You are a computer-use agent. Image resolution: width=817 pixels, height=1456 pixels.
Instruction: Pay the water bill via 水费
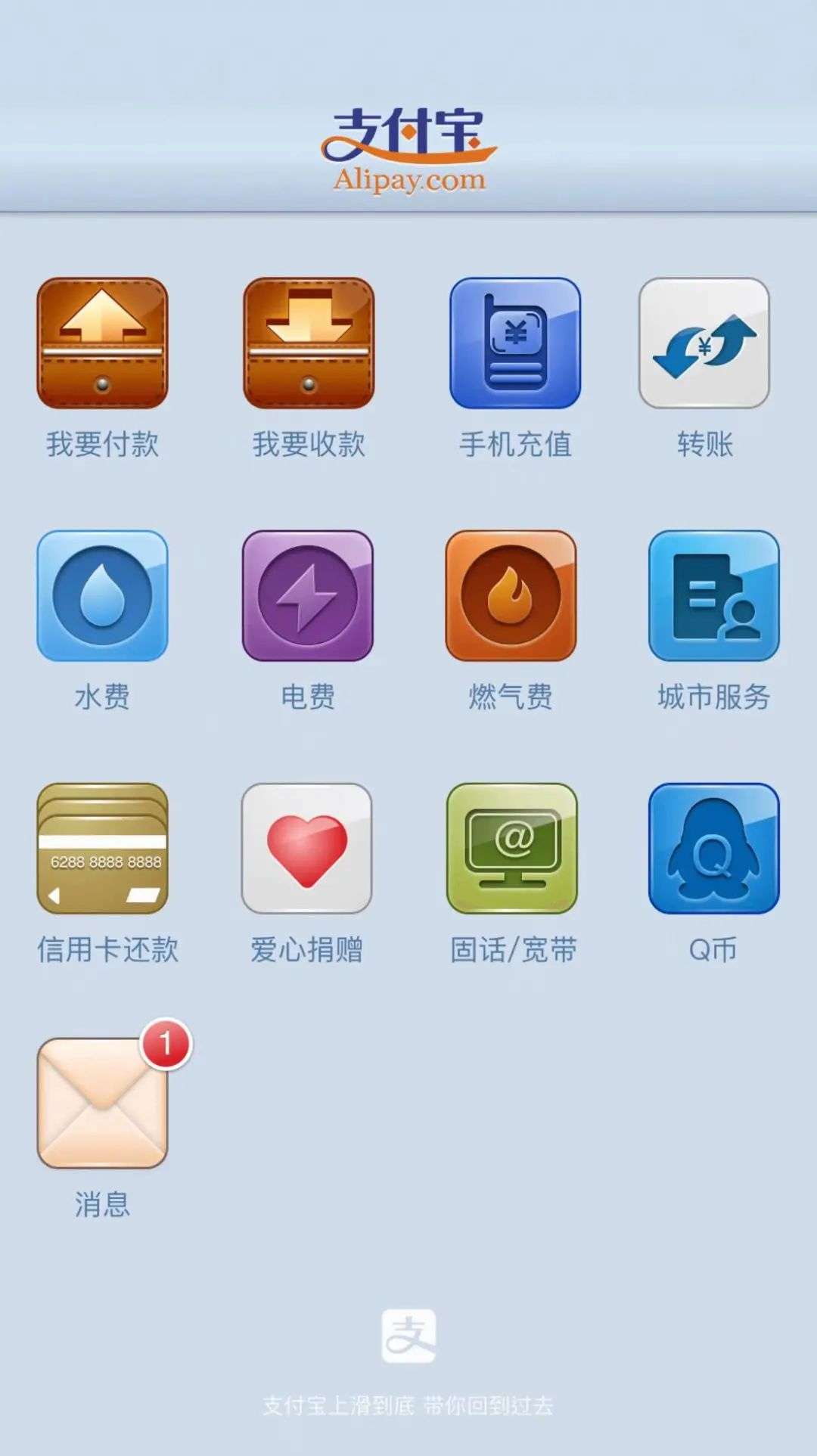[102, 596]
